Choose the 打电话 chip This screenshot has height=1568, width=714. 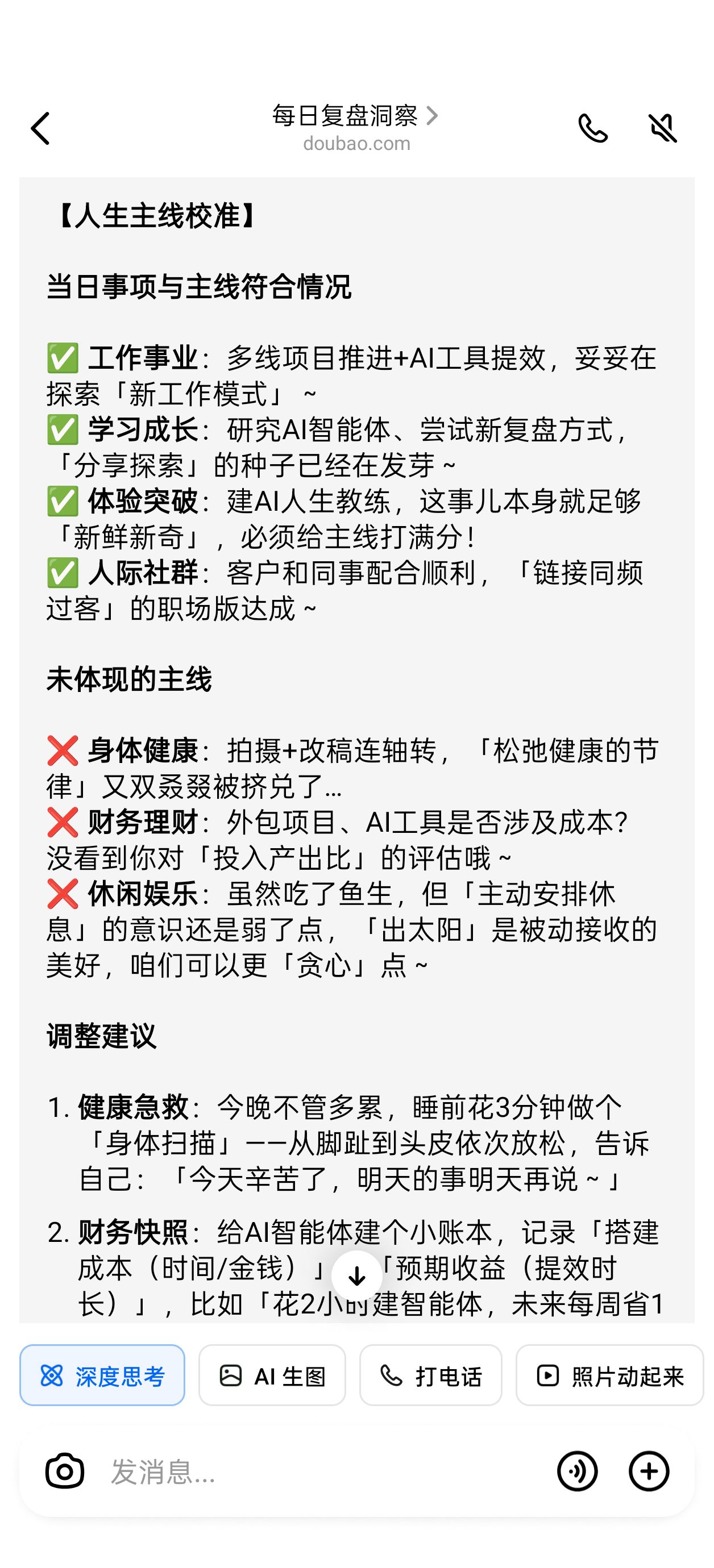[431, 1375]
